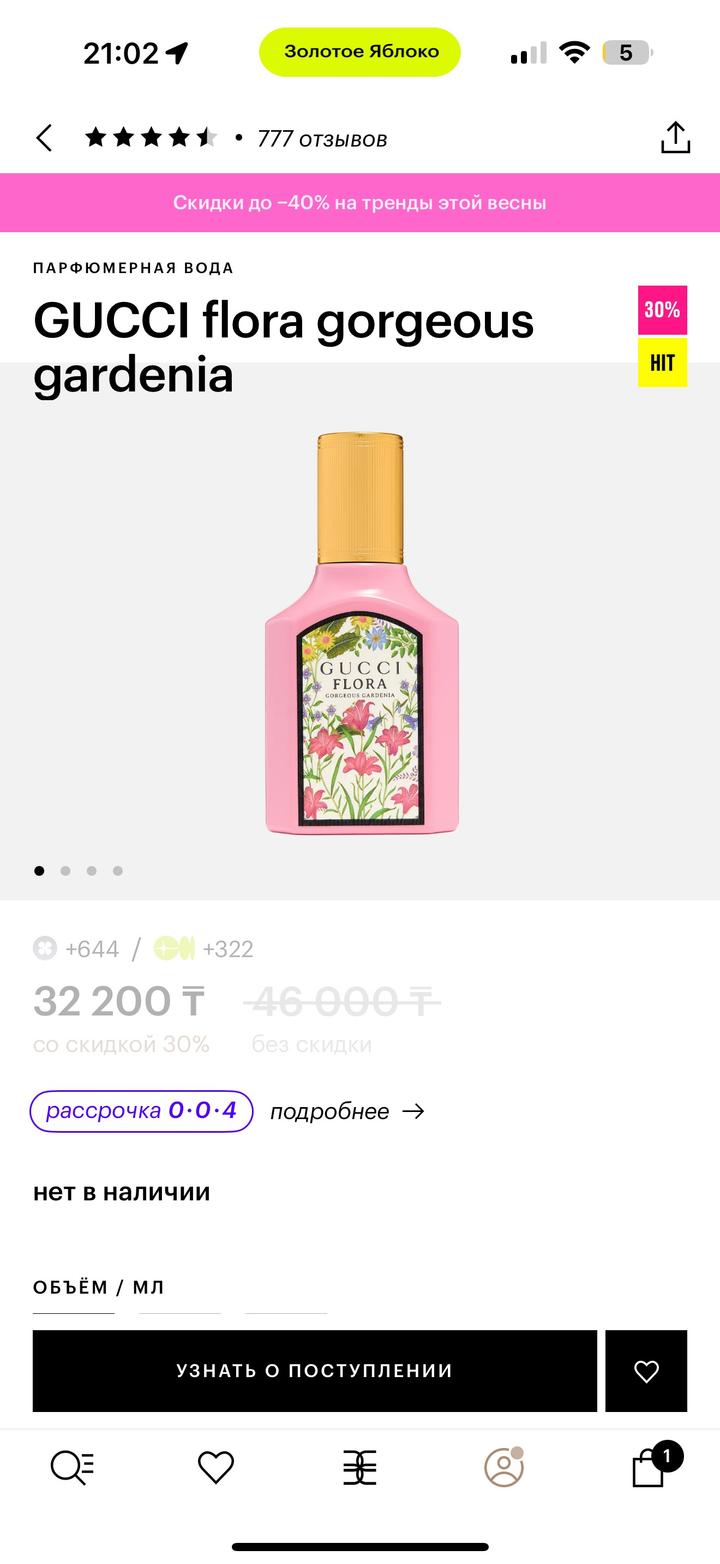Screen dimensions: 720x1564
Task: Share this Gucci perfume page
Action: 675,138
